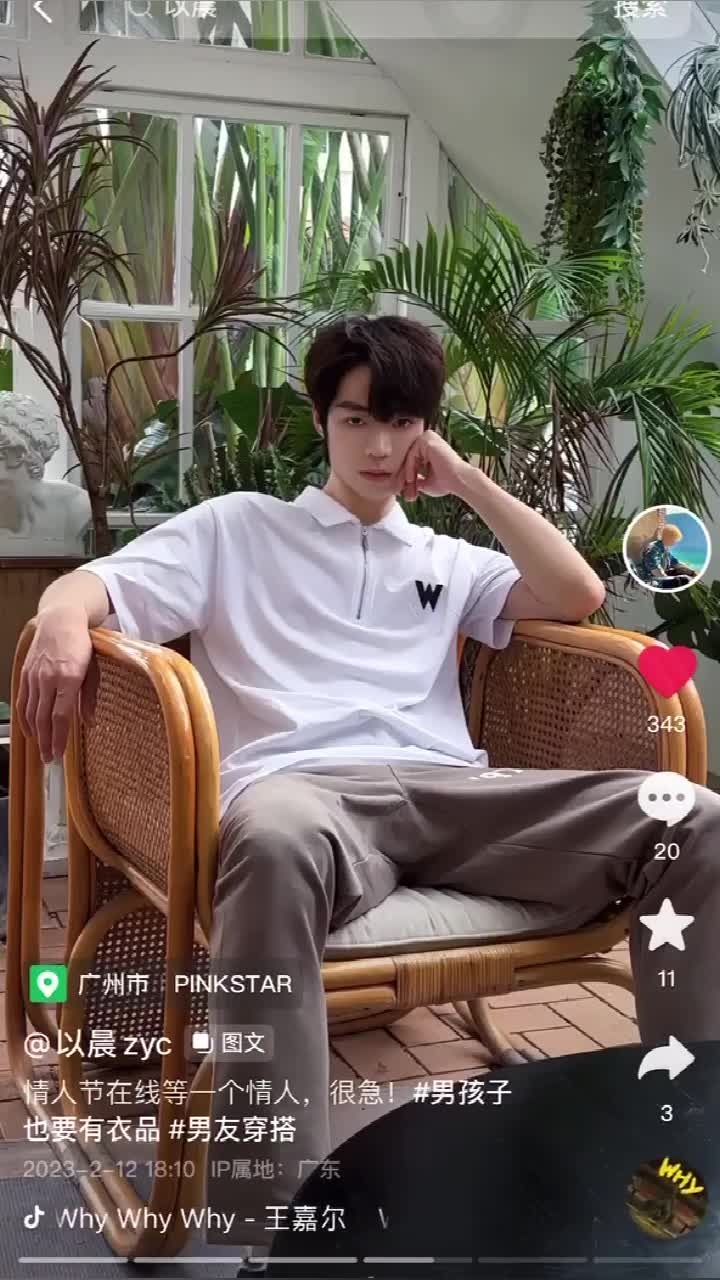Screen dimensions: 720x1280
Task: Open the Why Why Why music track
Action: (200, 1219)
